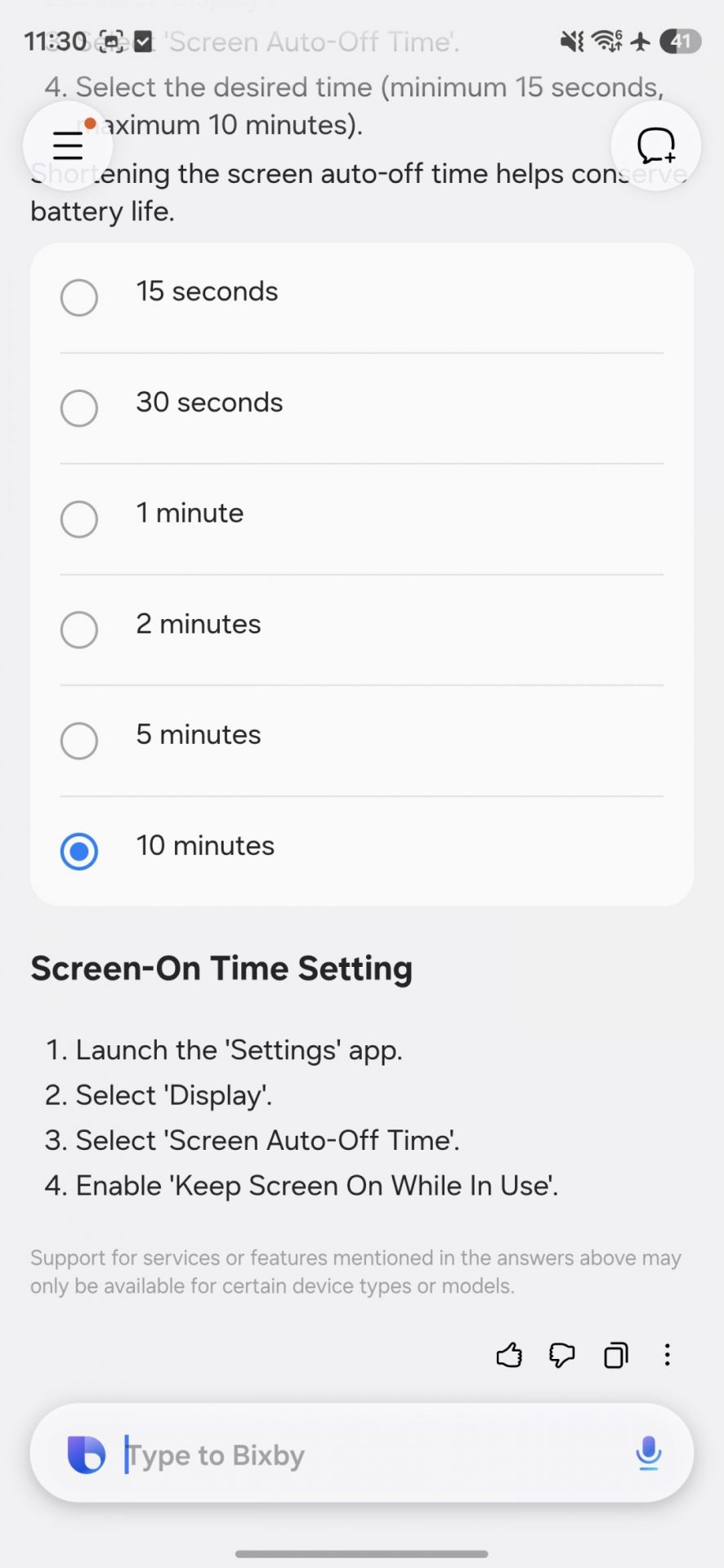Like Bixby's answer with thumbs up
Viewport: 724px width, 1568px height.
tap(509, 1356)
